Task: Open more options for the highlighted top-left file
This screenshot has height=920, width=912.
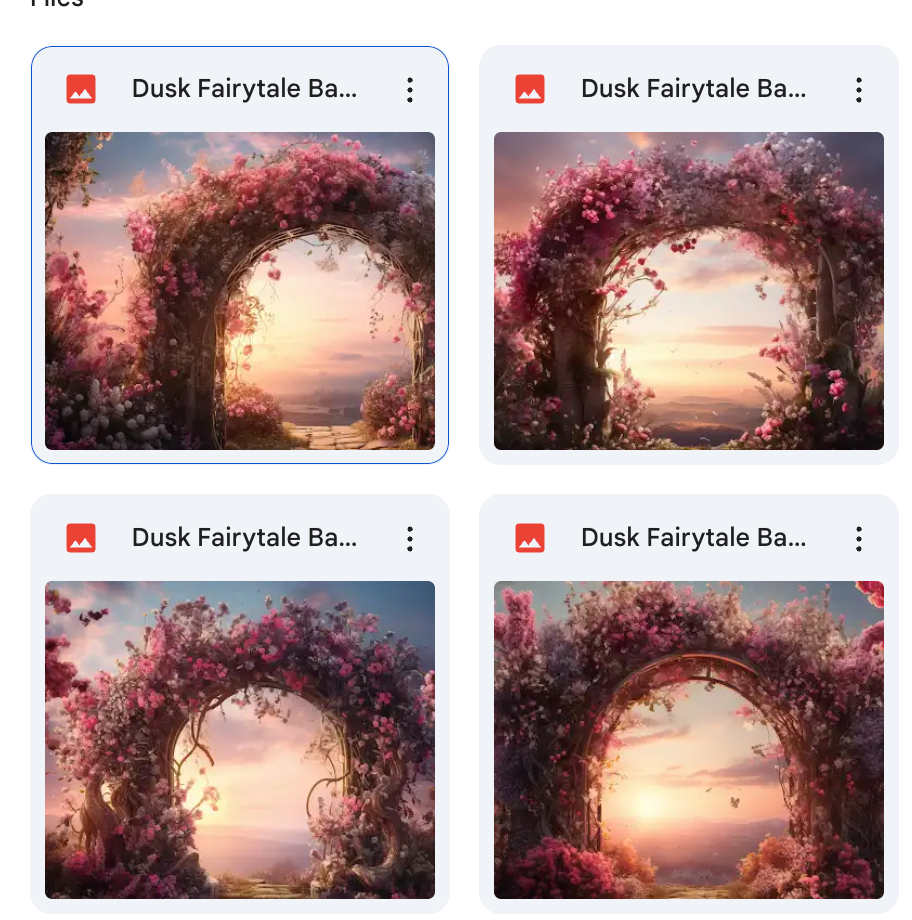Action: [409, 90]
